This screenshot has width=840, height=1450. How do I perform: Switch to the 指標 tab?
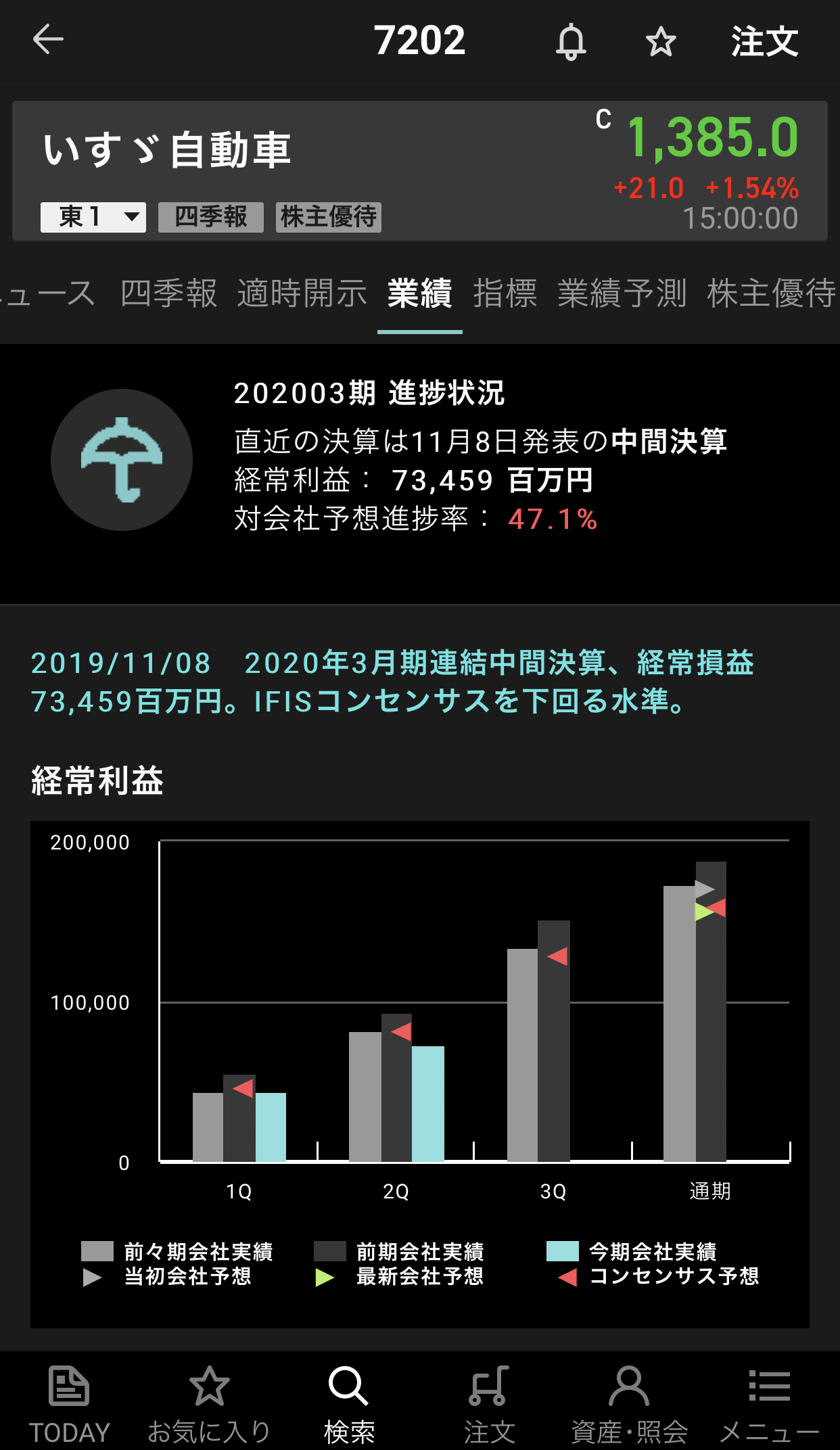coord(505,294)
